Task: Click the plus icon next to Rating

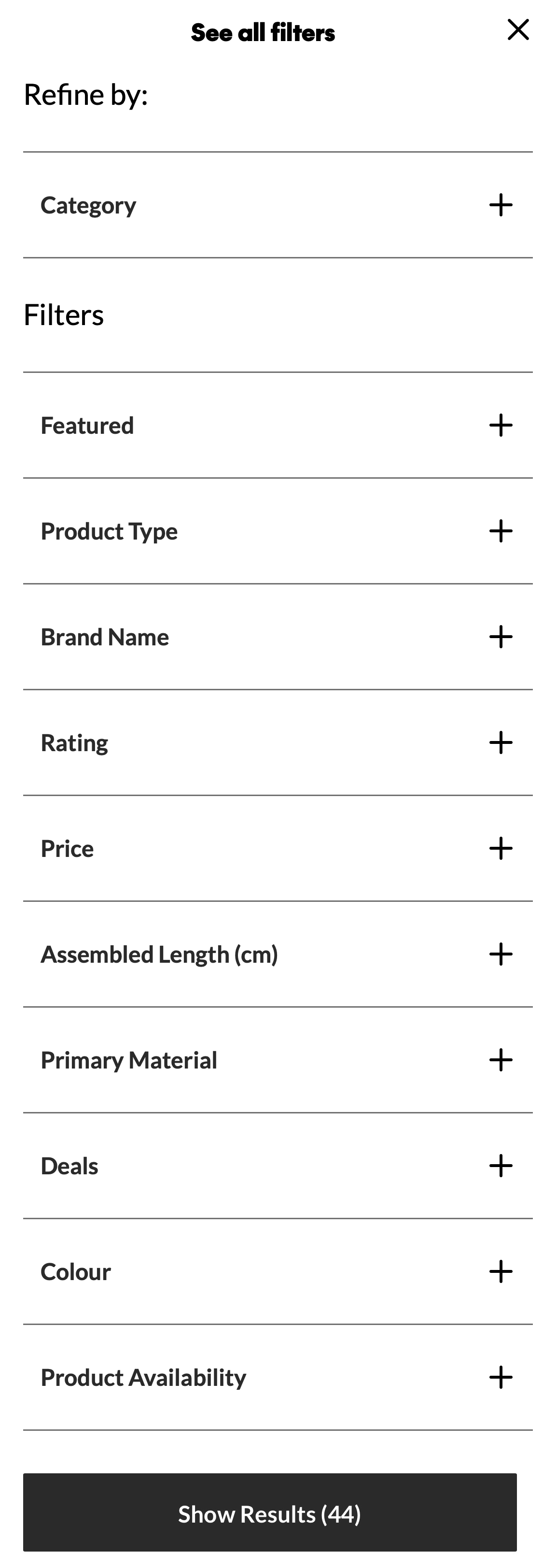Action: [x=500, y=742]
